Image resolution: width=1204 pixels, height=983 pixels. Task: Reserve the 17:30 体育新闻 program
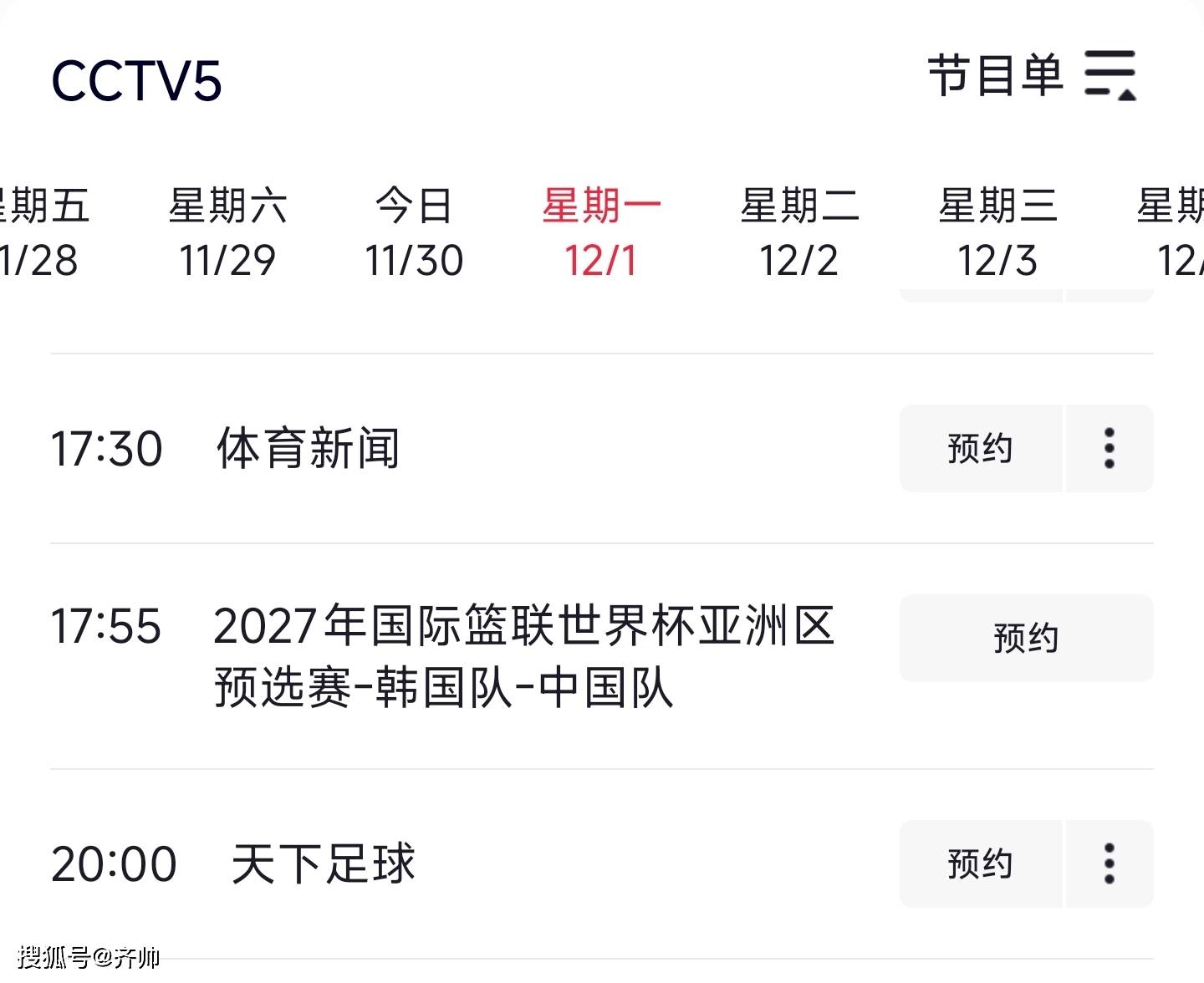[980, 449]
